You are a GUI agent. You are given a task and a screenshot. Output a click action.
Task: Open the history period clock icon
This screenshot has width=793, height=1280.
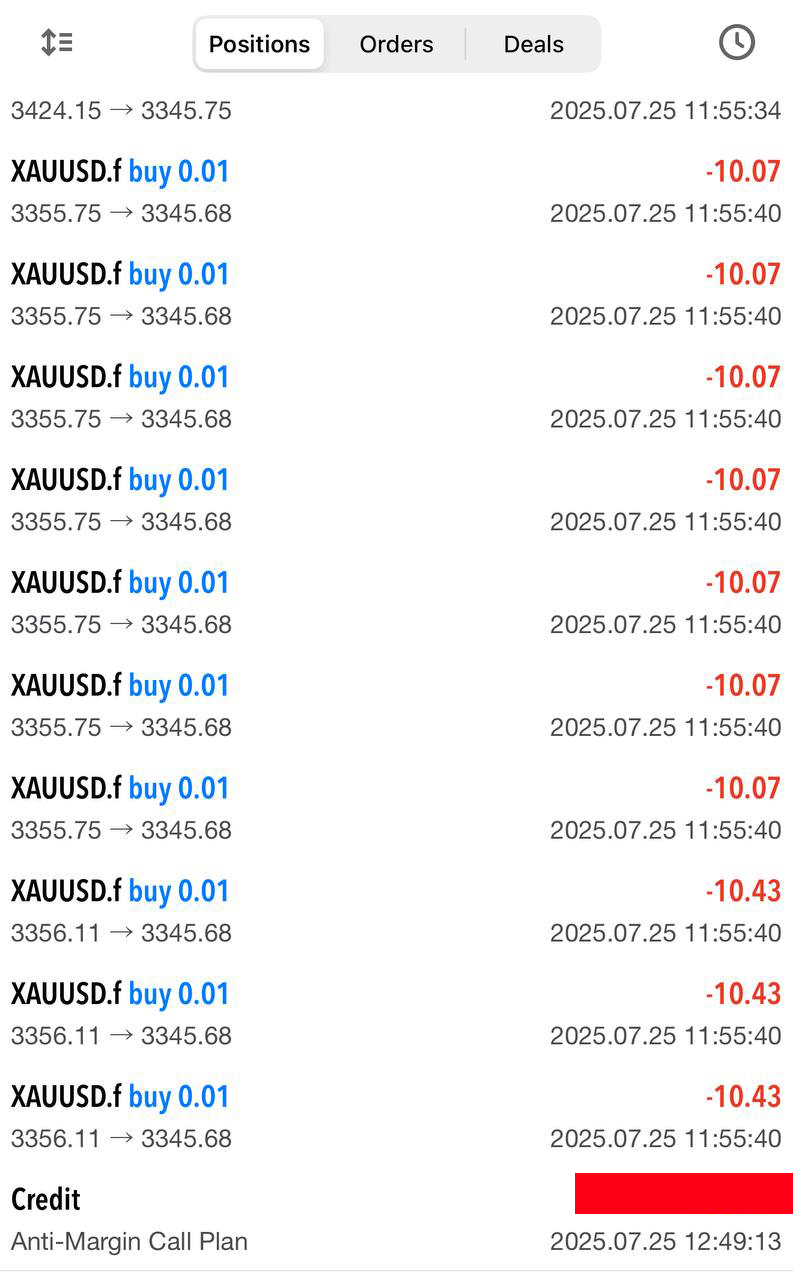[737, 43]
